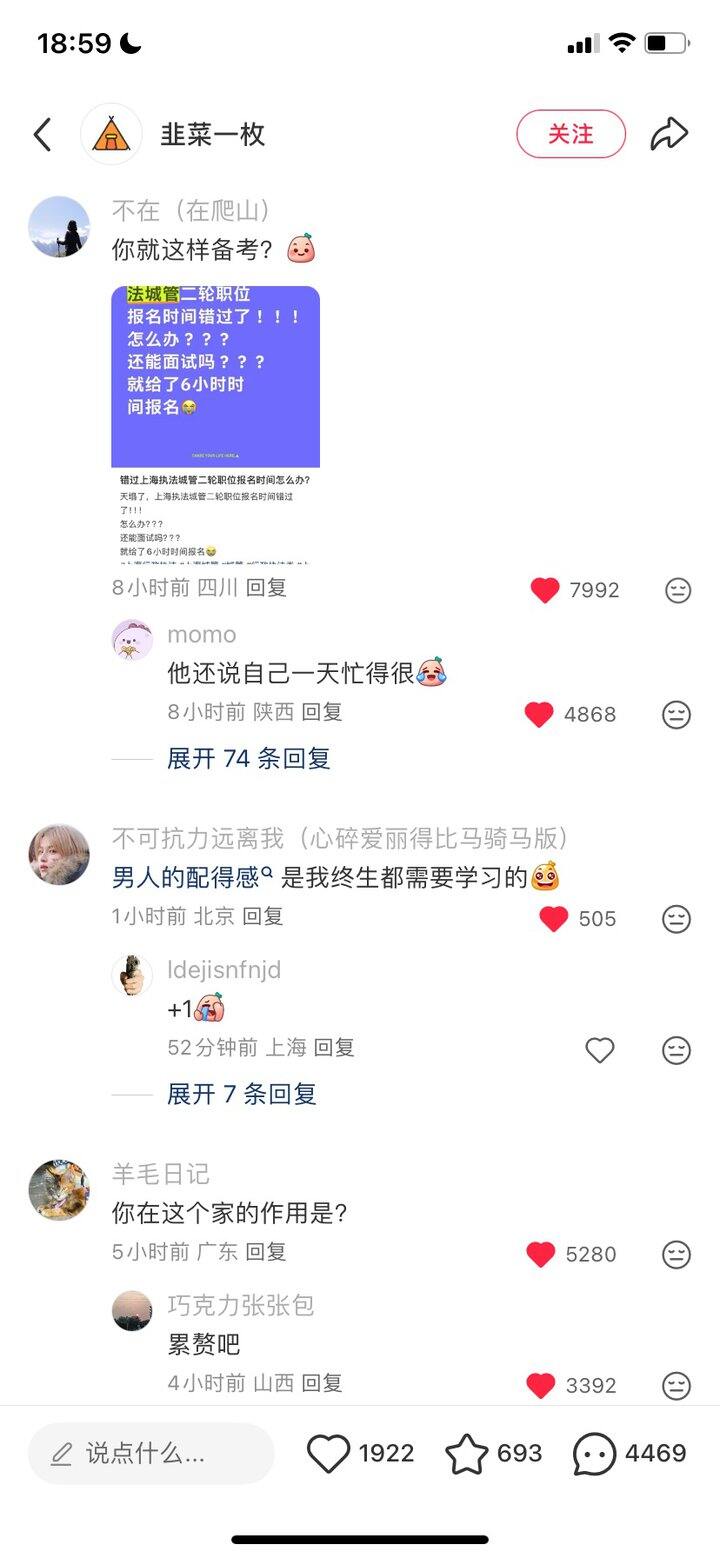Like the post with 1922 likes
Viewport: 720px width, 1558px height.
pos(329,1453)
